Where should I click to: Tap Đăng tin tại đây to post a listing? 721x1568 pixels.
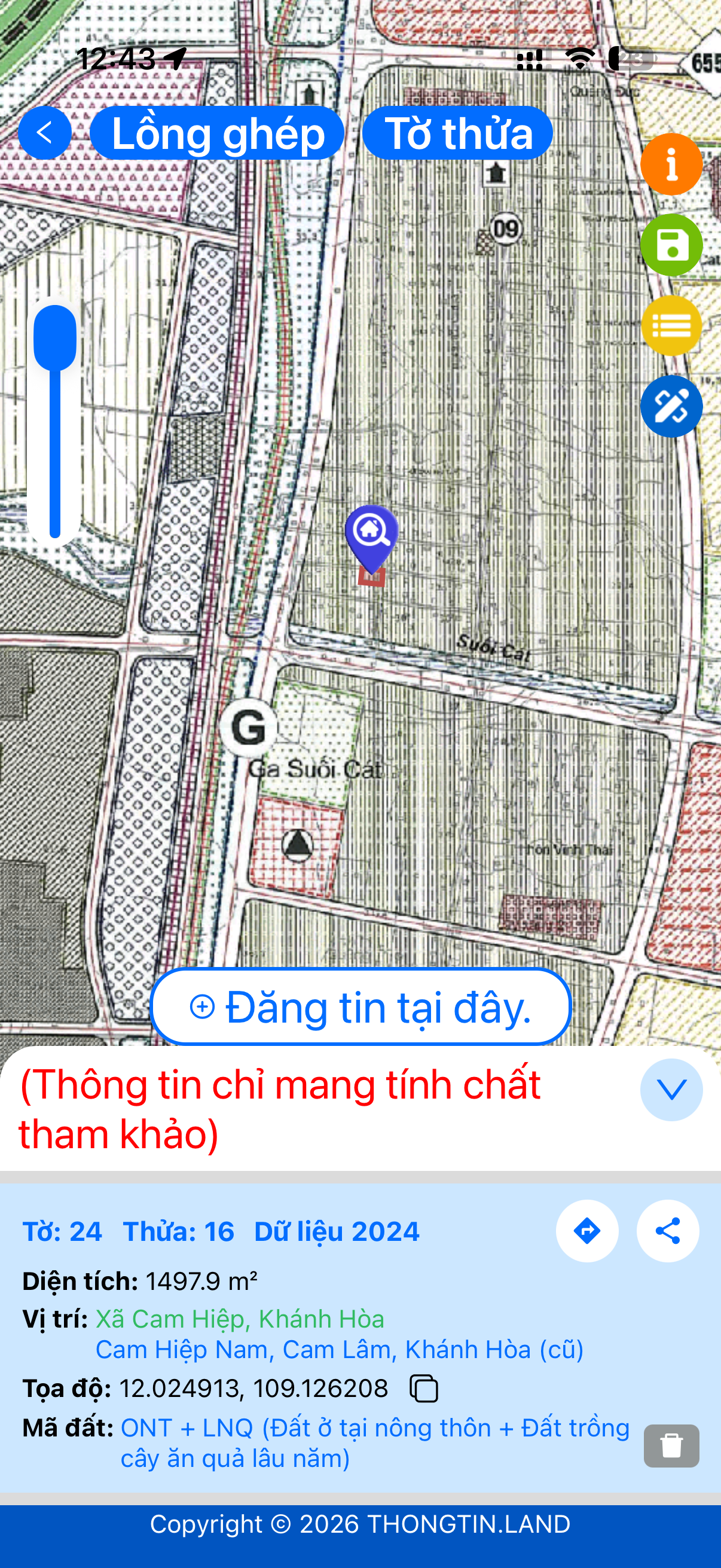coord(361,1007)
